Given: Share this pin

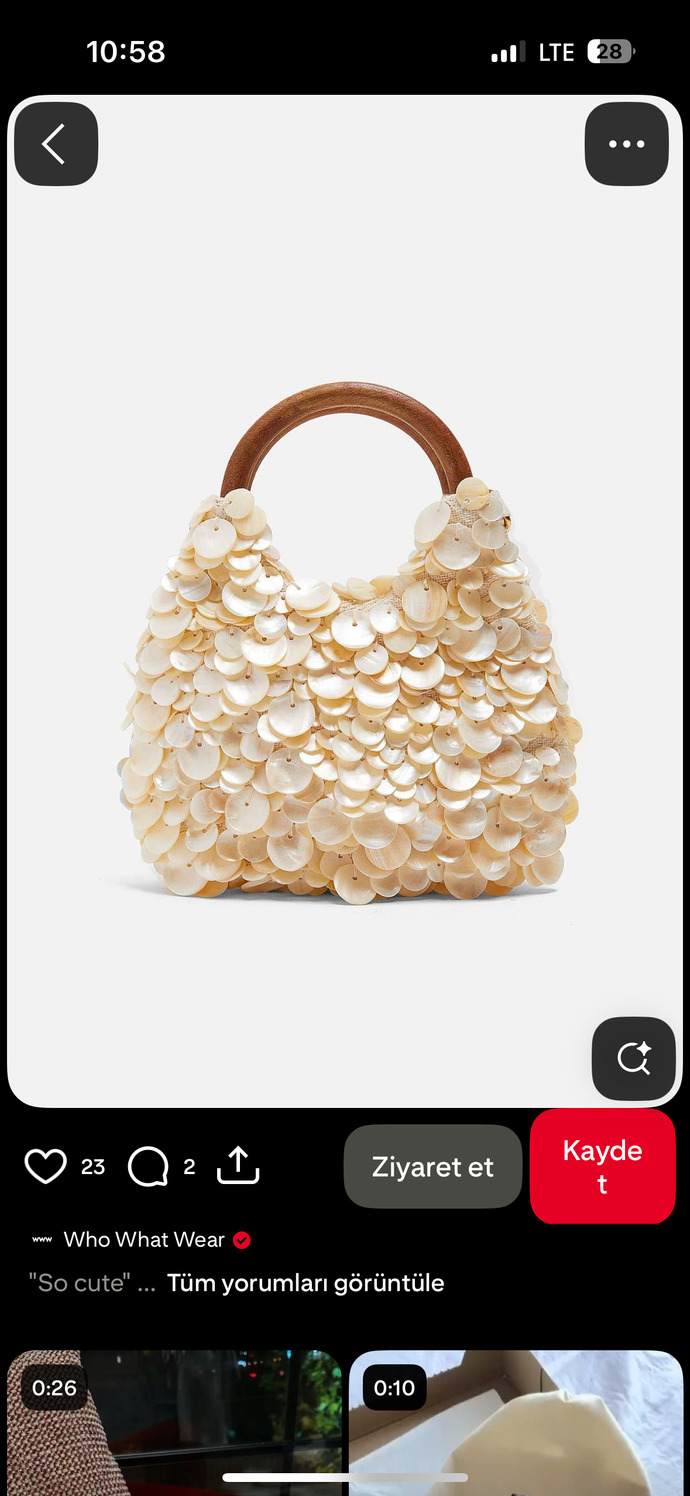Looking at the screenshot, I should [238, 1166].
